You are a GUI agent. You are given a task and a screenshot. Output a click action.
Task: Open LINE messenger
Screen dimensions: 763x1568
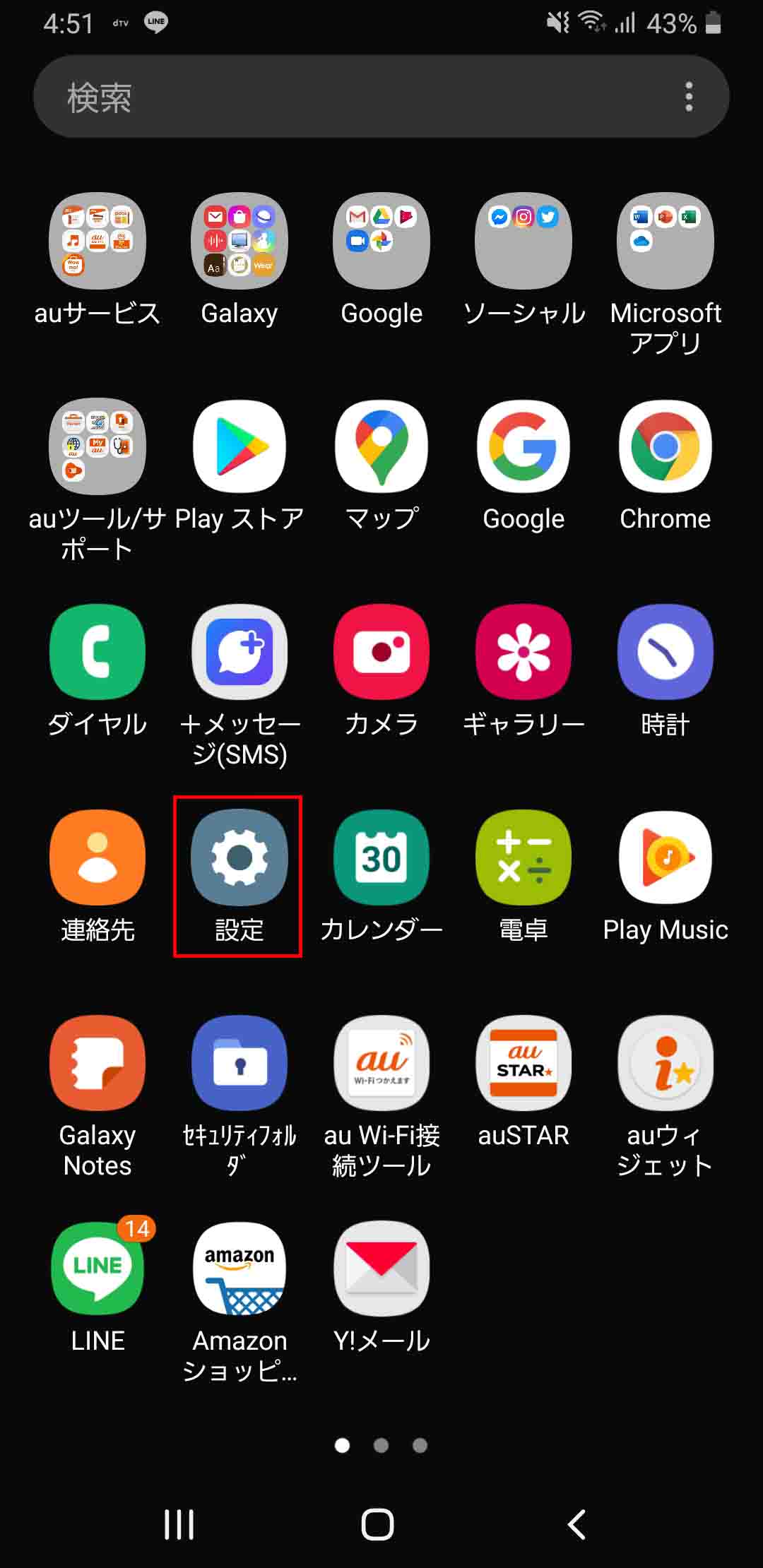[x=97, y=1269]
